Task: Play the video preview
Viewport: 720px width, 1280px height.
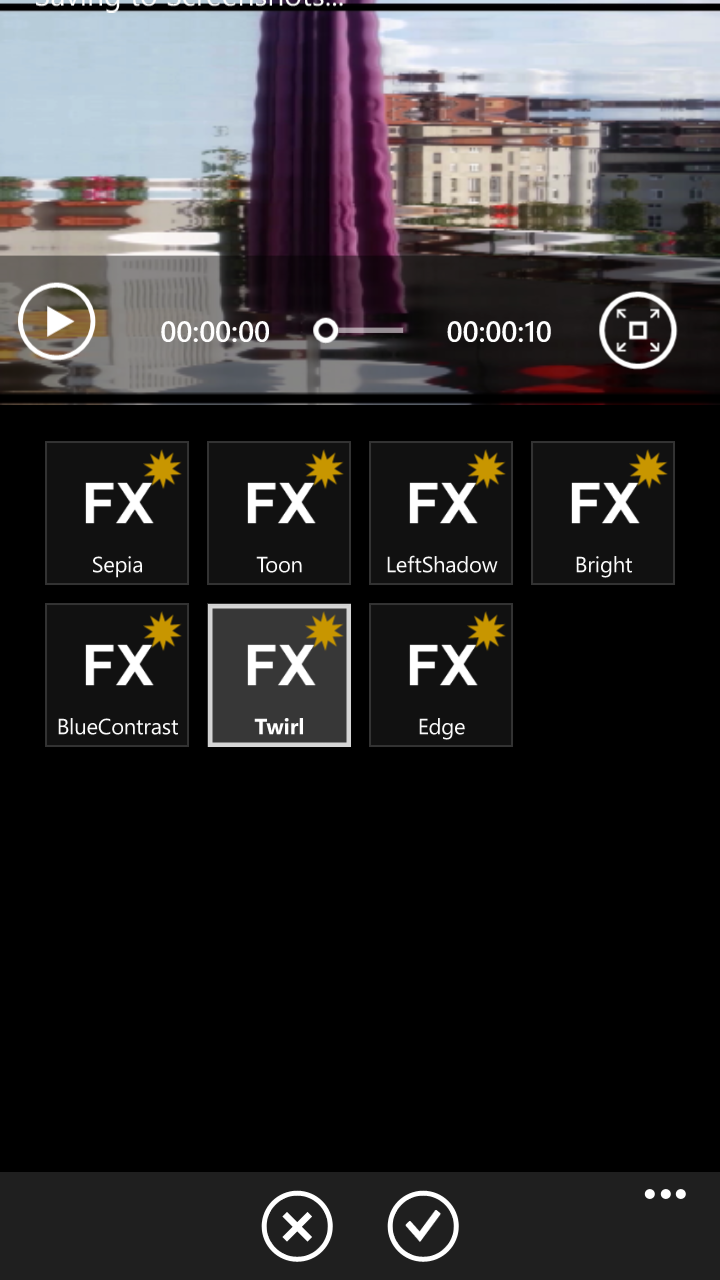Action: (57, 322)
